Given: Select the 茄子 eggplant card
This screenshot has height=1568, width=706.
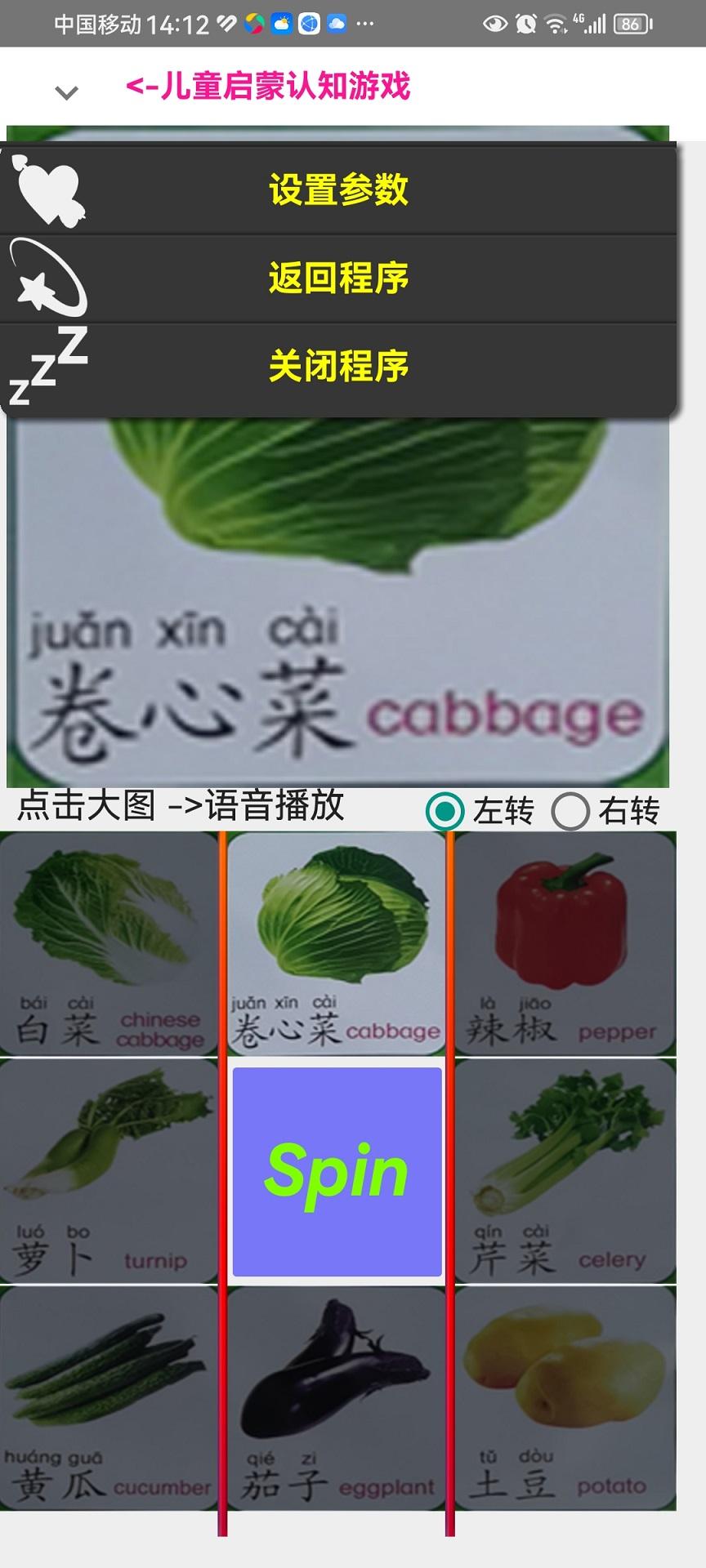Looking at the screenshot, I should coord(336,1398).
